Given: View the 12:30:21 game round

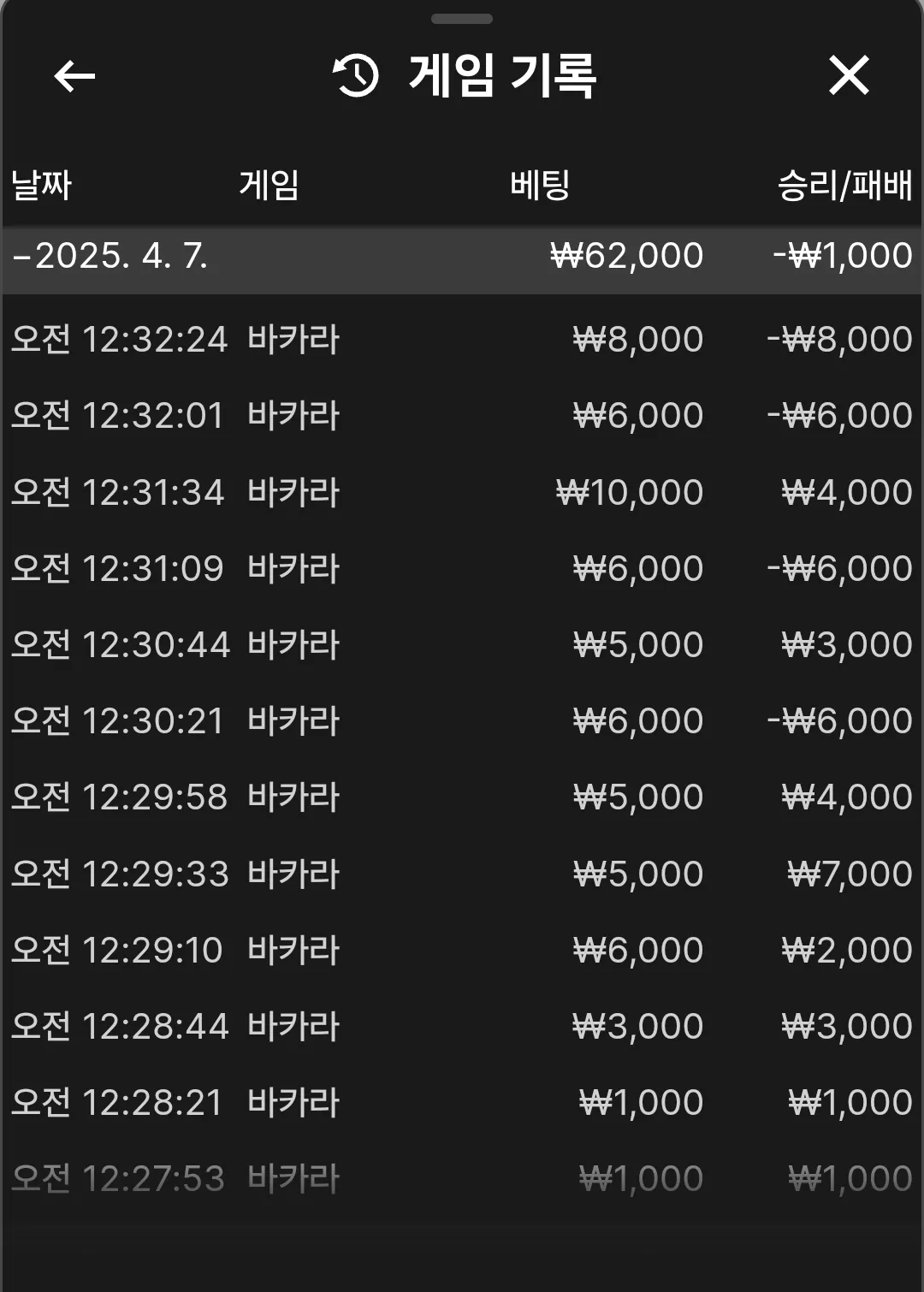Looking at the screenshot, I should tap(462, 720).
